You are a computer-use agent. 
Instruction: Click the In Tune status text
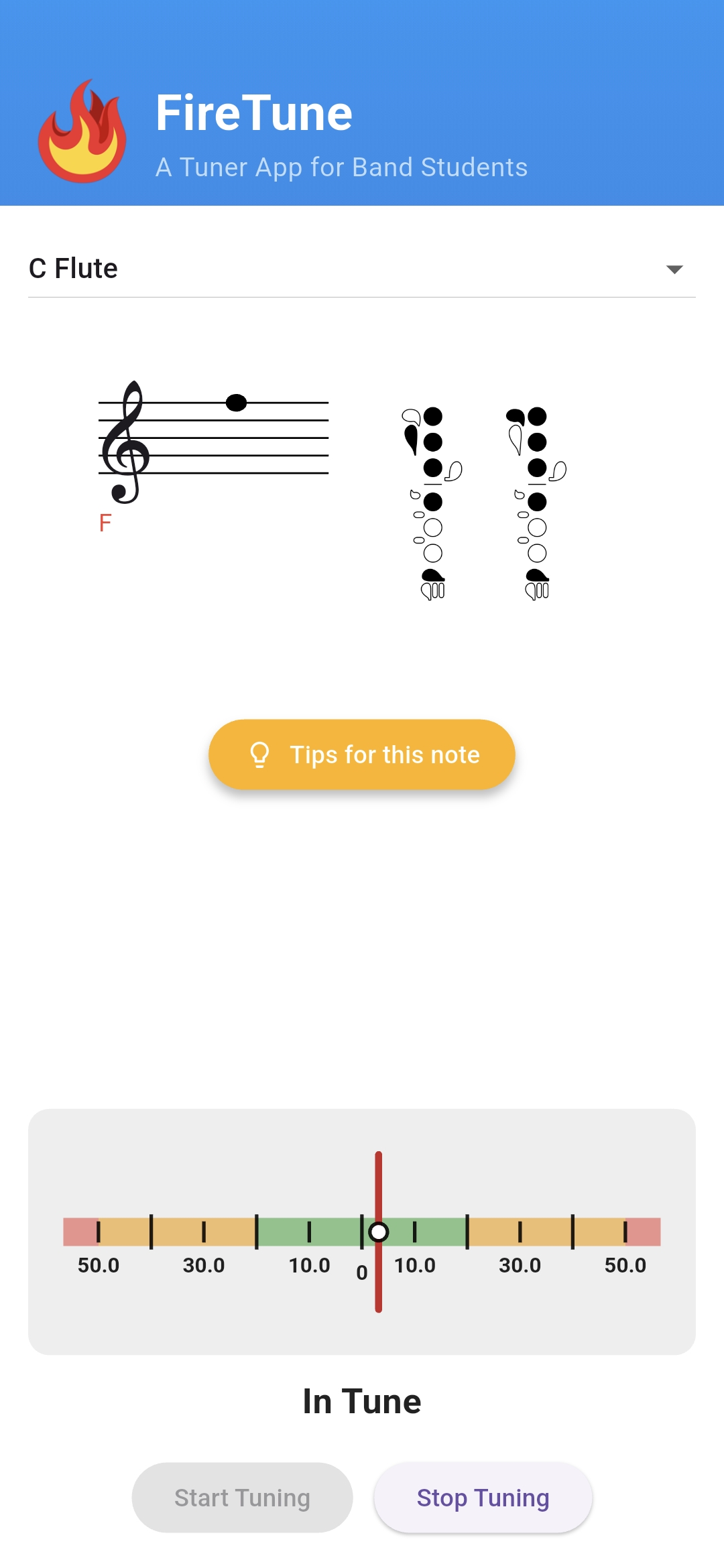tap(361, 1400)
